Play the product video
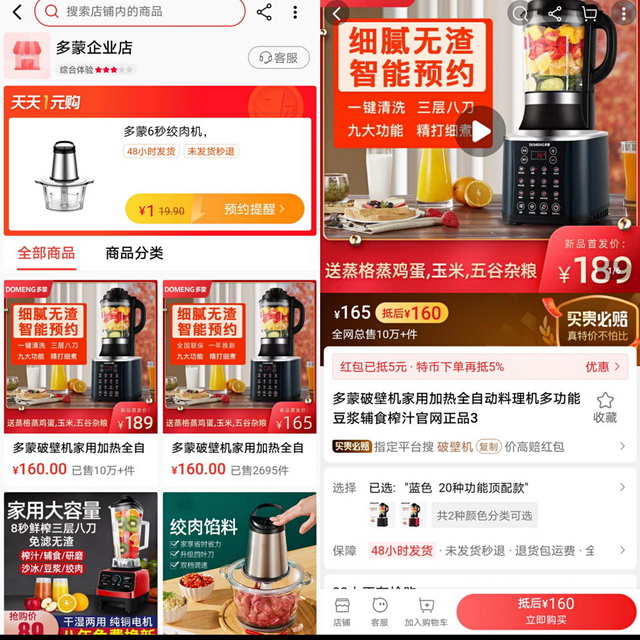Screen dimensions: 640x640 pos(480,131)
